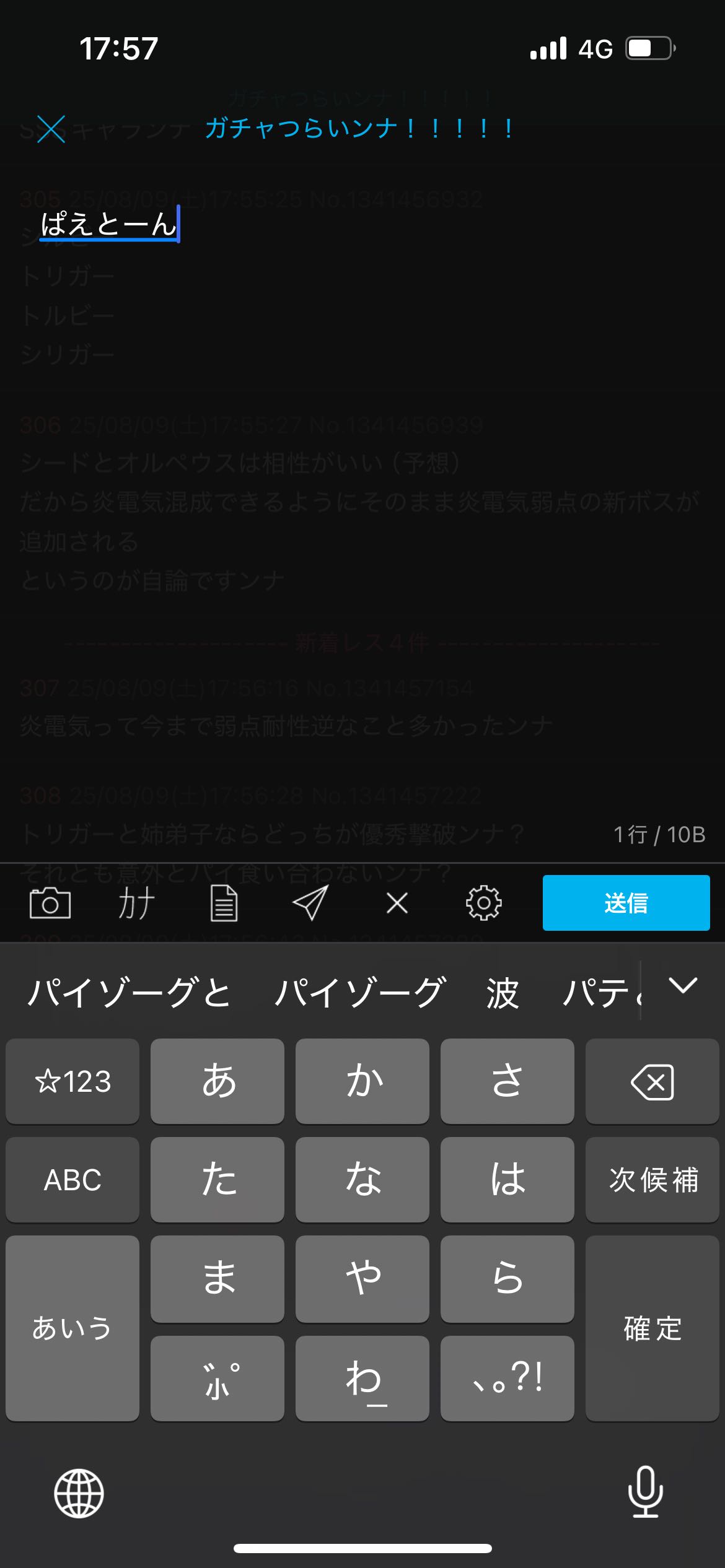This screenshot has width=725, height=1568.
Task: Tap the camera icon to attach a photo
Action: [50, 903]
